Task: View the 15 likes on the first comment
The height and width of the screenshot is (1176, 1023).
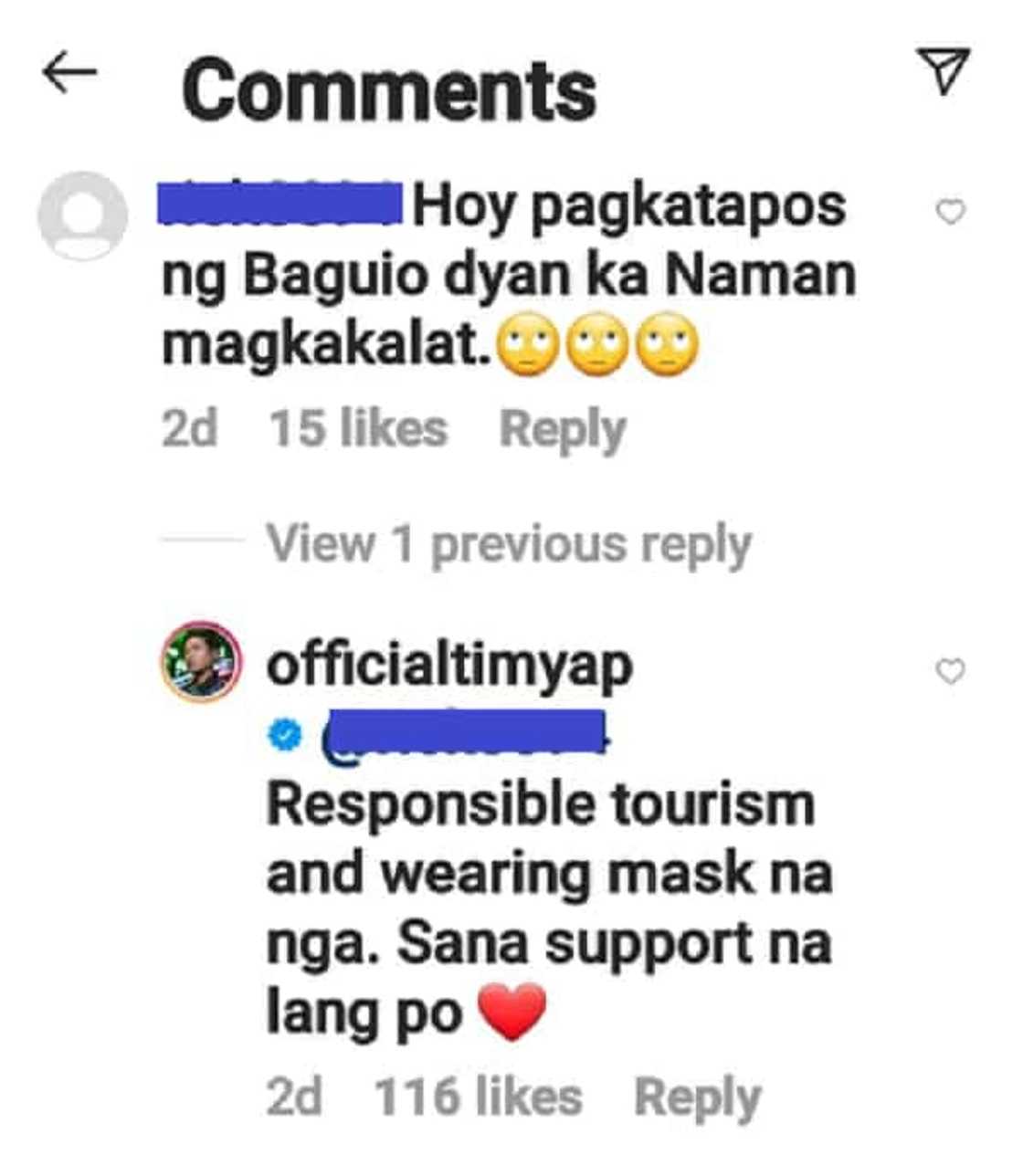Action: [358, 429]
